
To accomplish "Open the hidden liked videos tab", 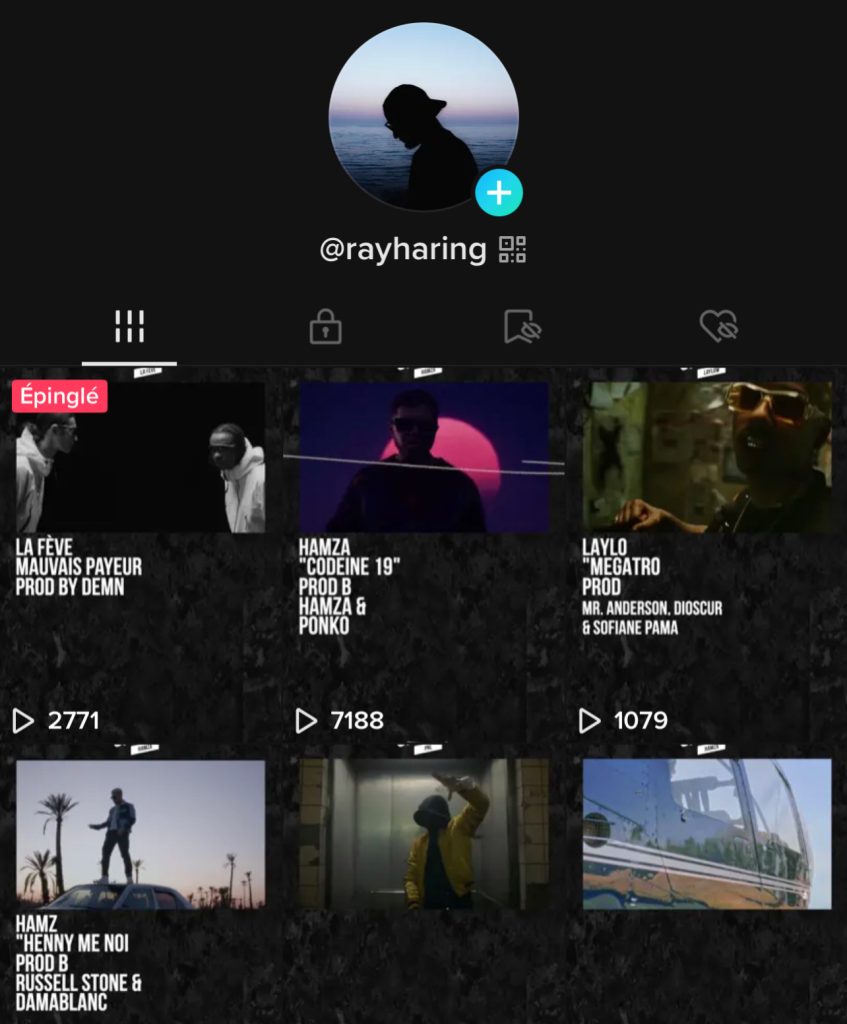I will click(718, 326).
